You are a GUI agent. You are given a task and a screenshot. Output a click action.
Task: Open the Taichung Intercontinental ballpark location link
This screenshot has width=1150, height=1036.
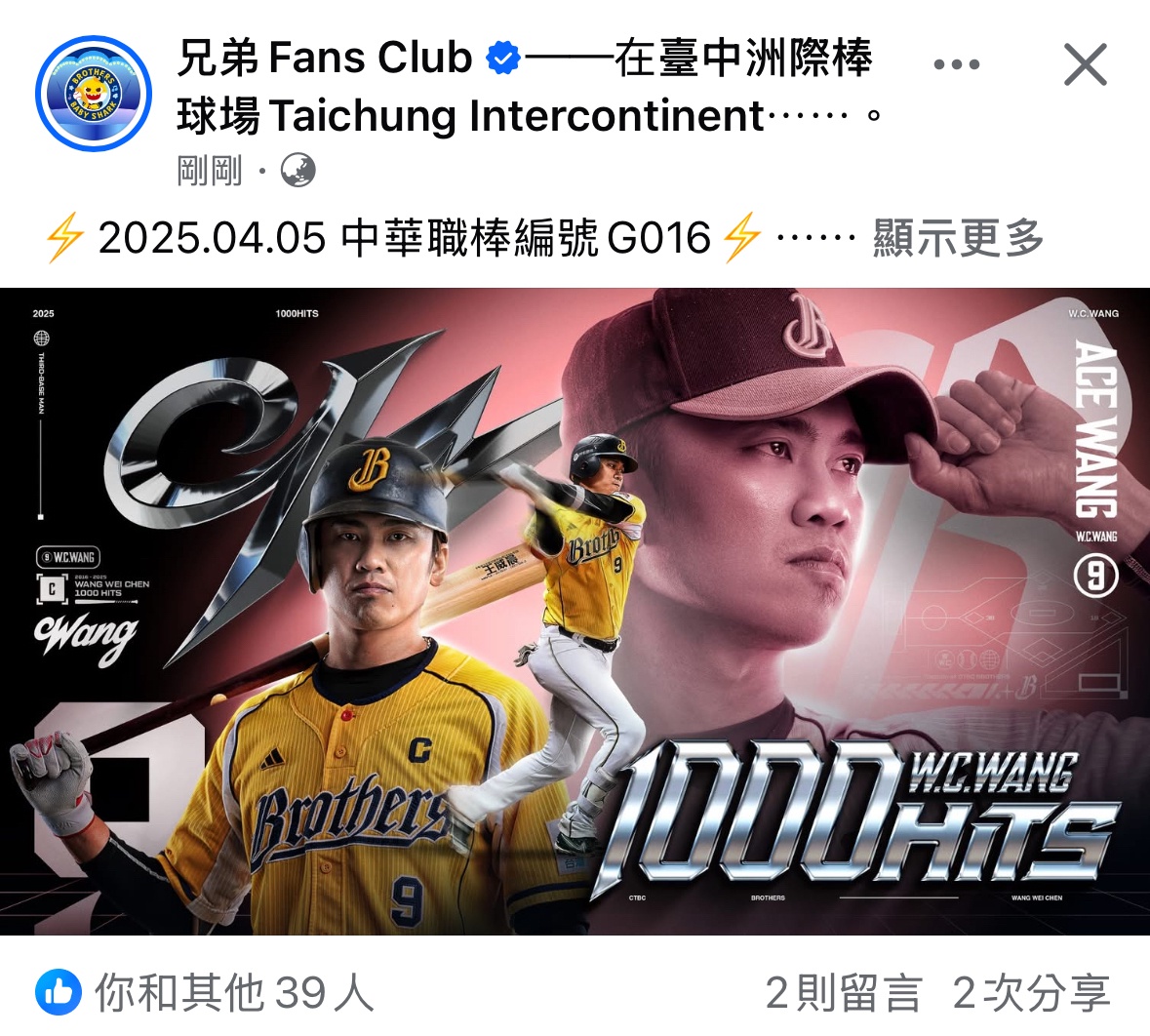tap(517, 117)
